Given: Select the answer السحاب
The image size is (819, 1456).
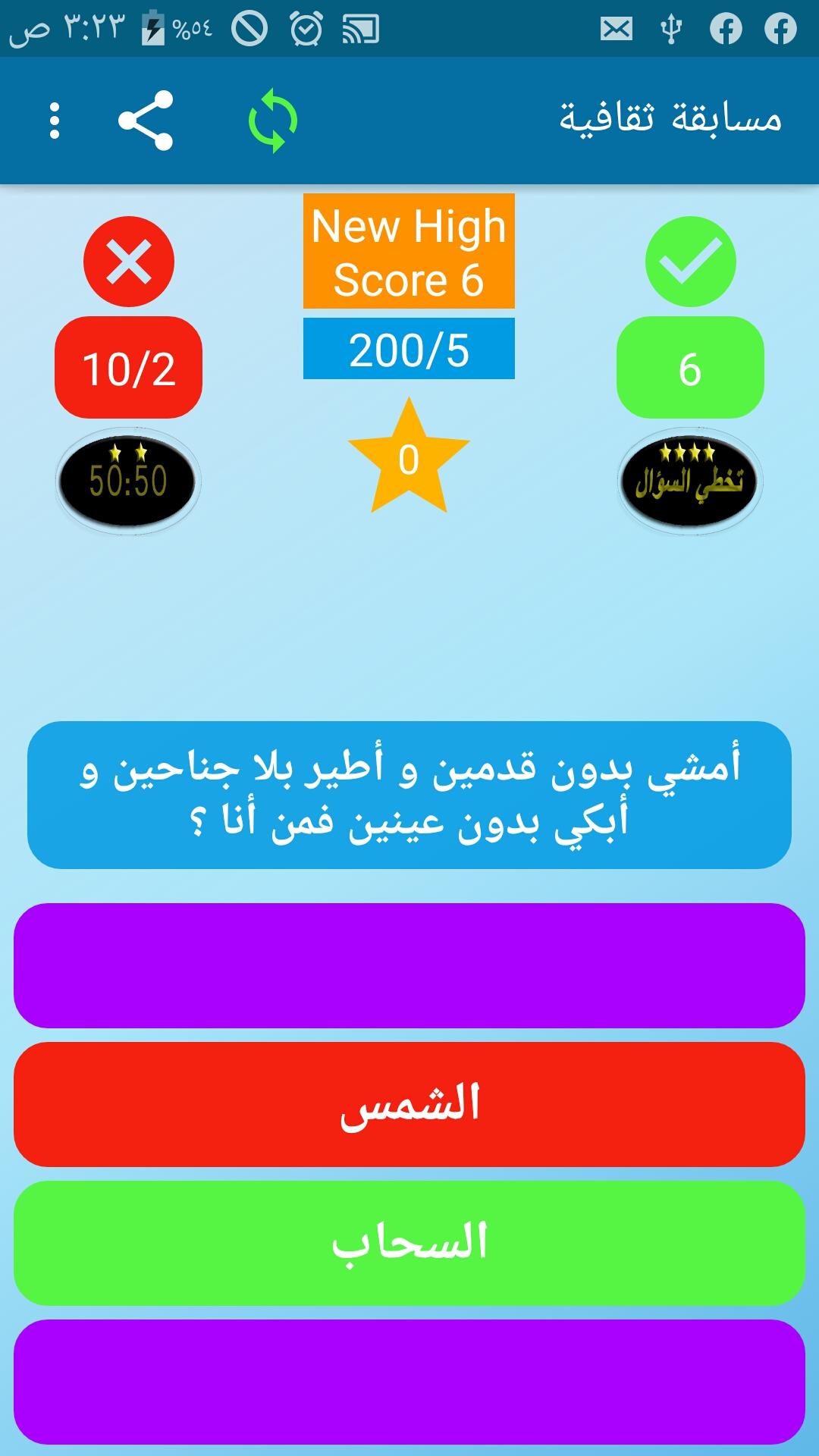Looking at the screenshot, I should coord(409,1243).
